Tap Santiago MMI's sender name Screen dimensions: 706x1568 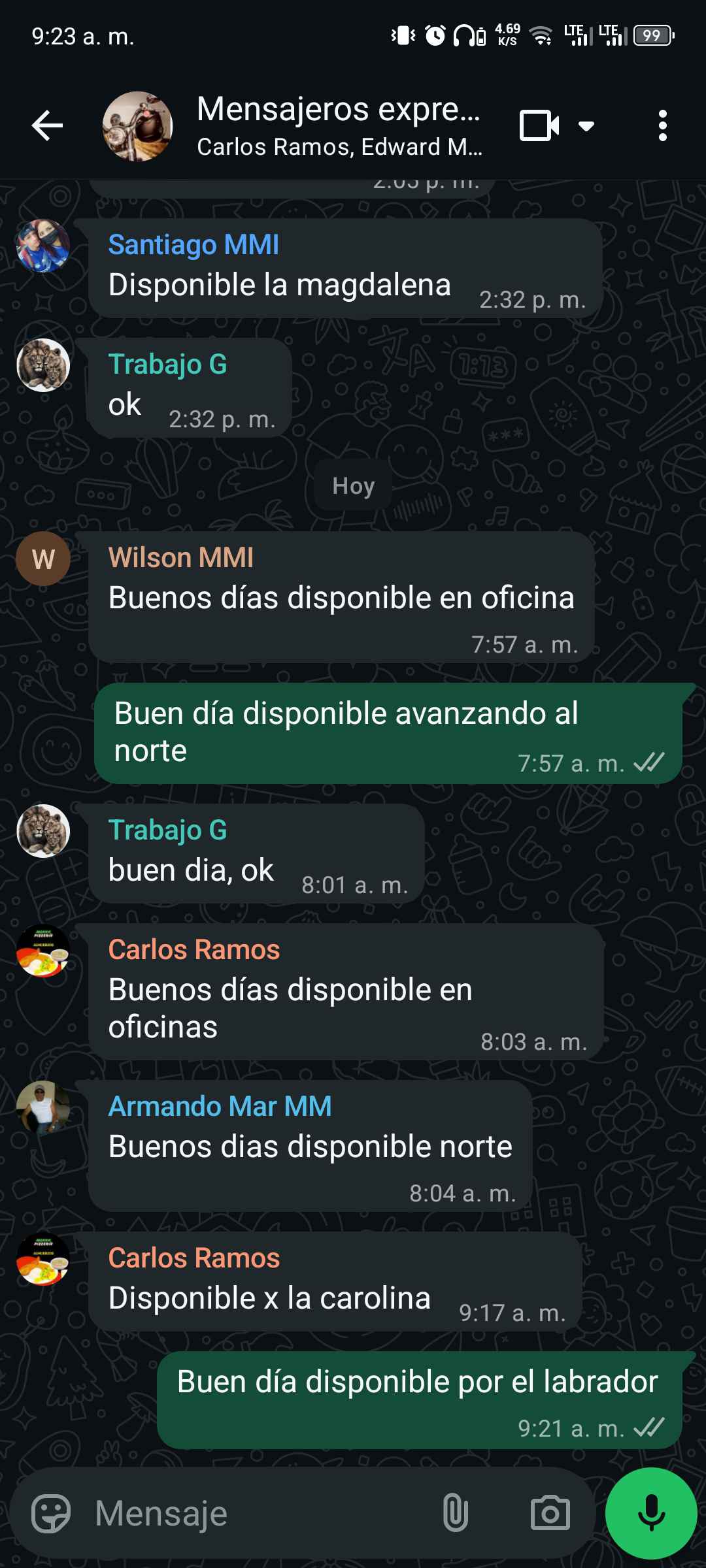[x=193, y=245]
